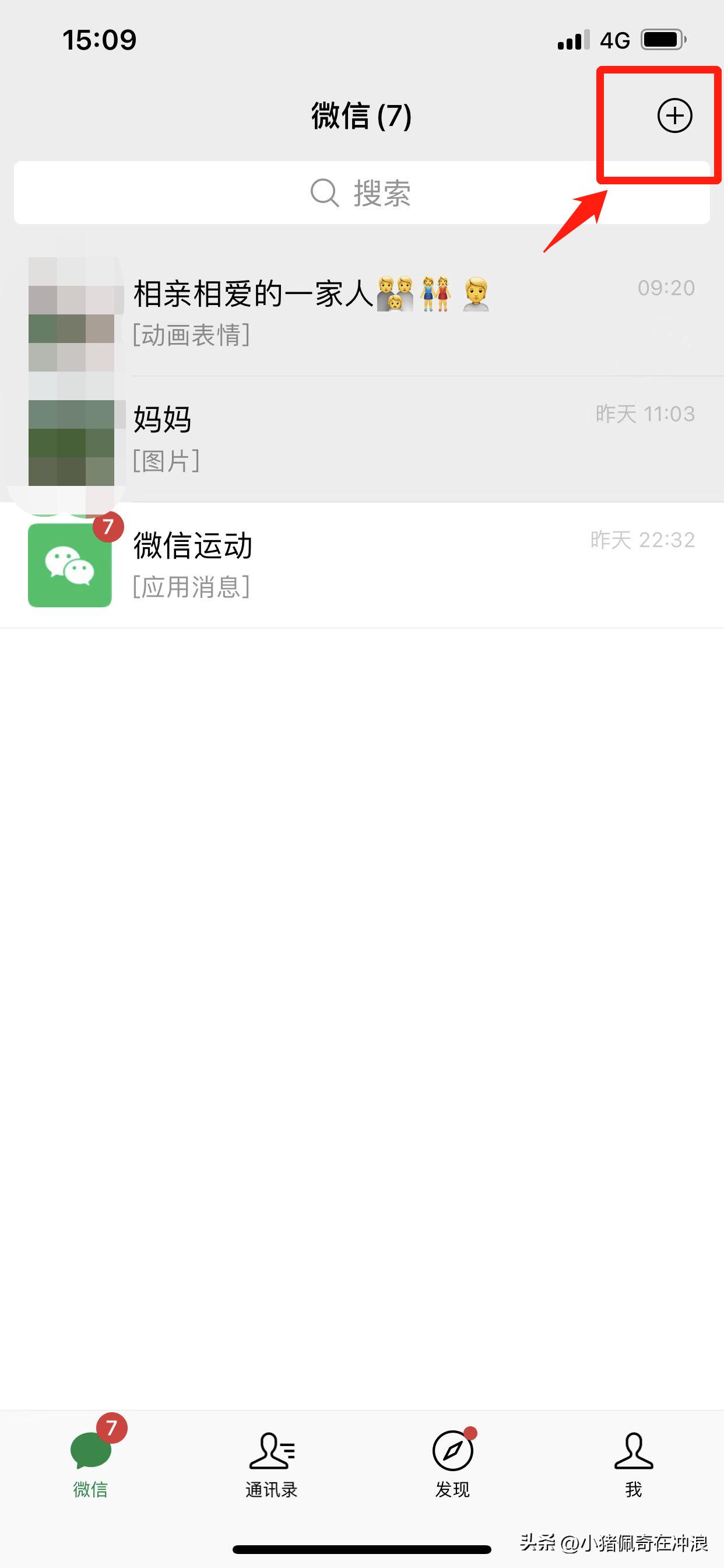Tap the search magnifier icon

pos(324,194)
